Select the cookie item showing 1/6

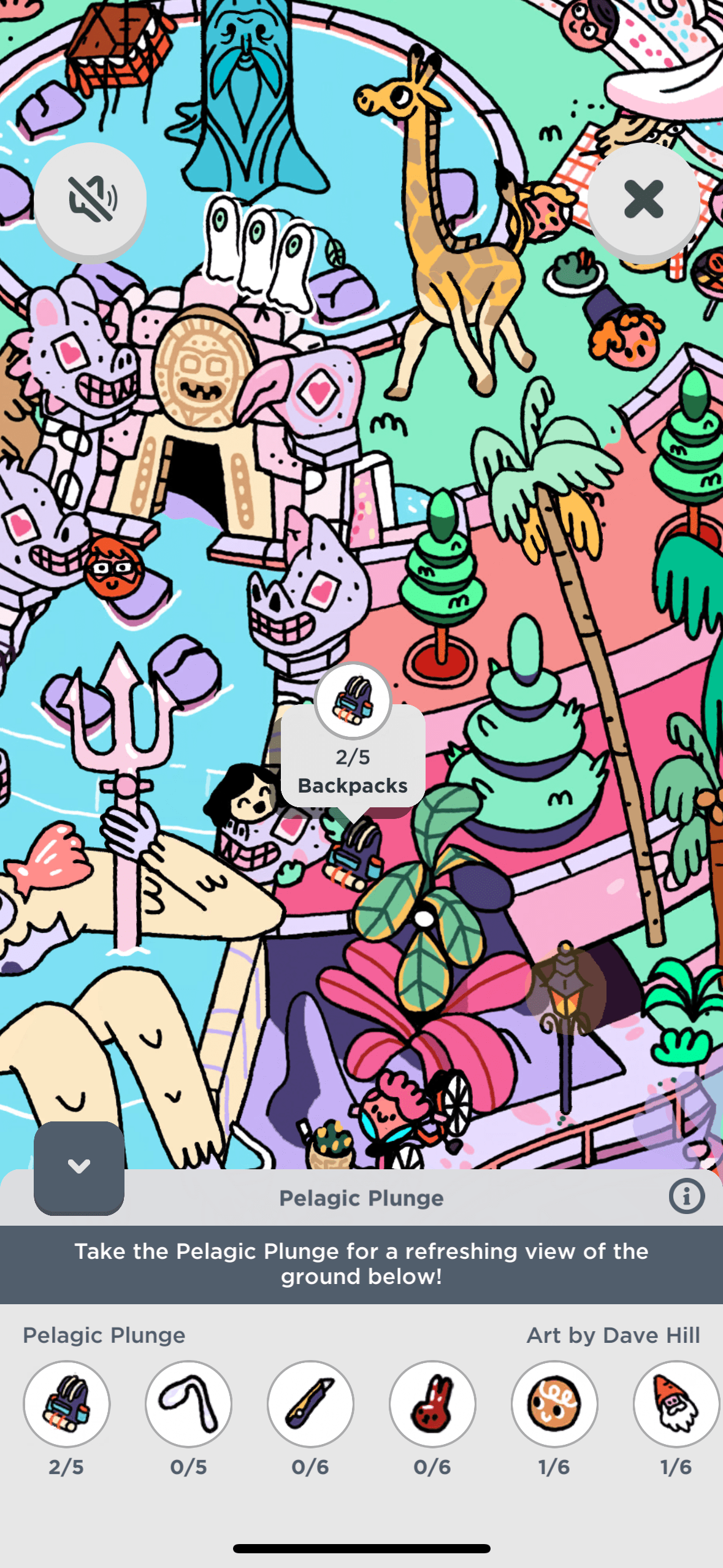554,1403
